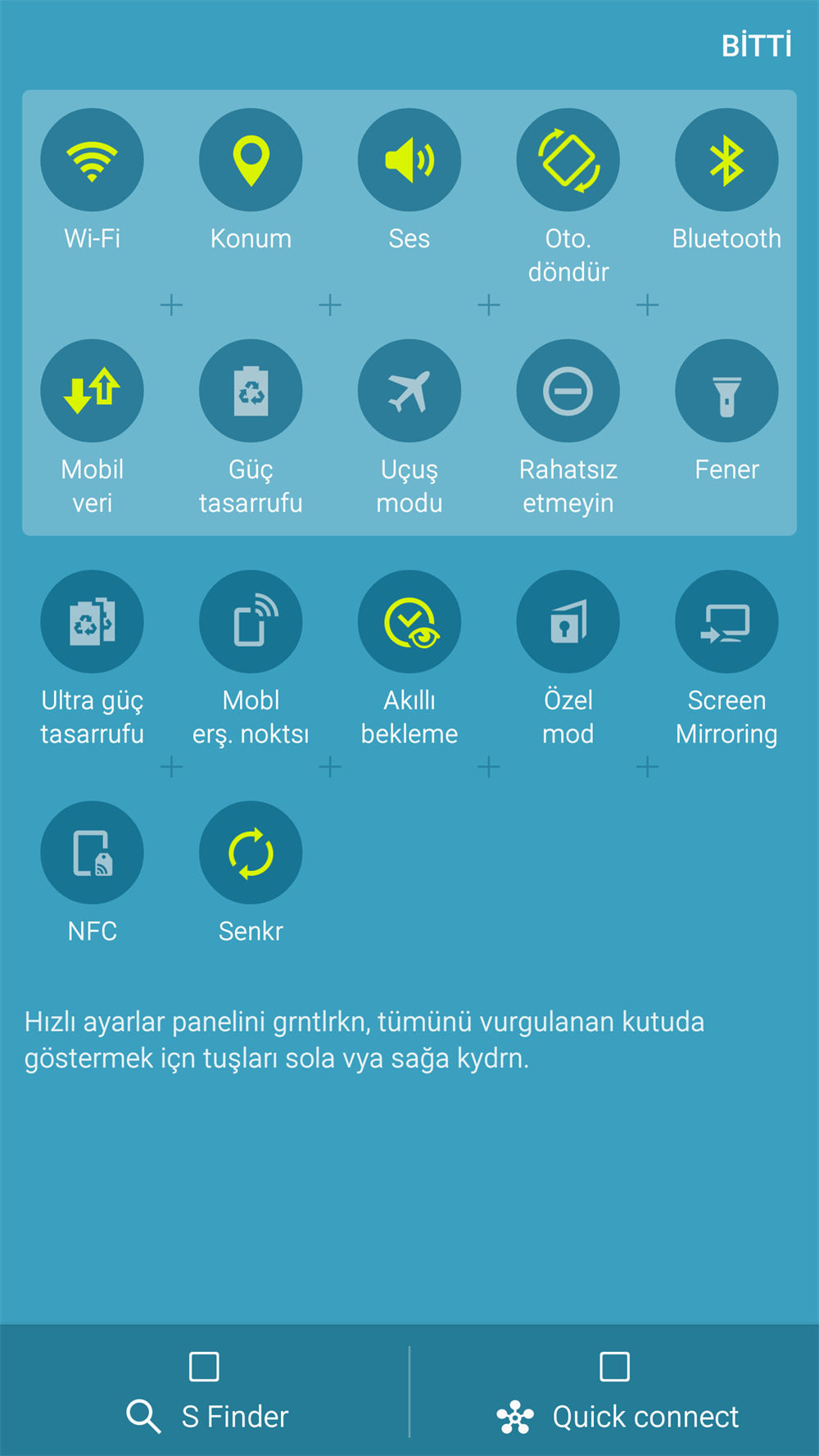Tap BİTTİ to finish editing
Viewport: 819px width, 1456px height.
[756, 46]
